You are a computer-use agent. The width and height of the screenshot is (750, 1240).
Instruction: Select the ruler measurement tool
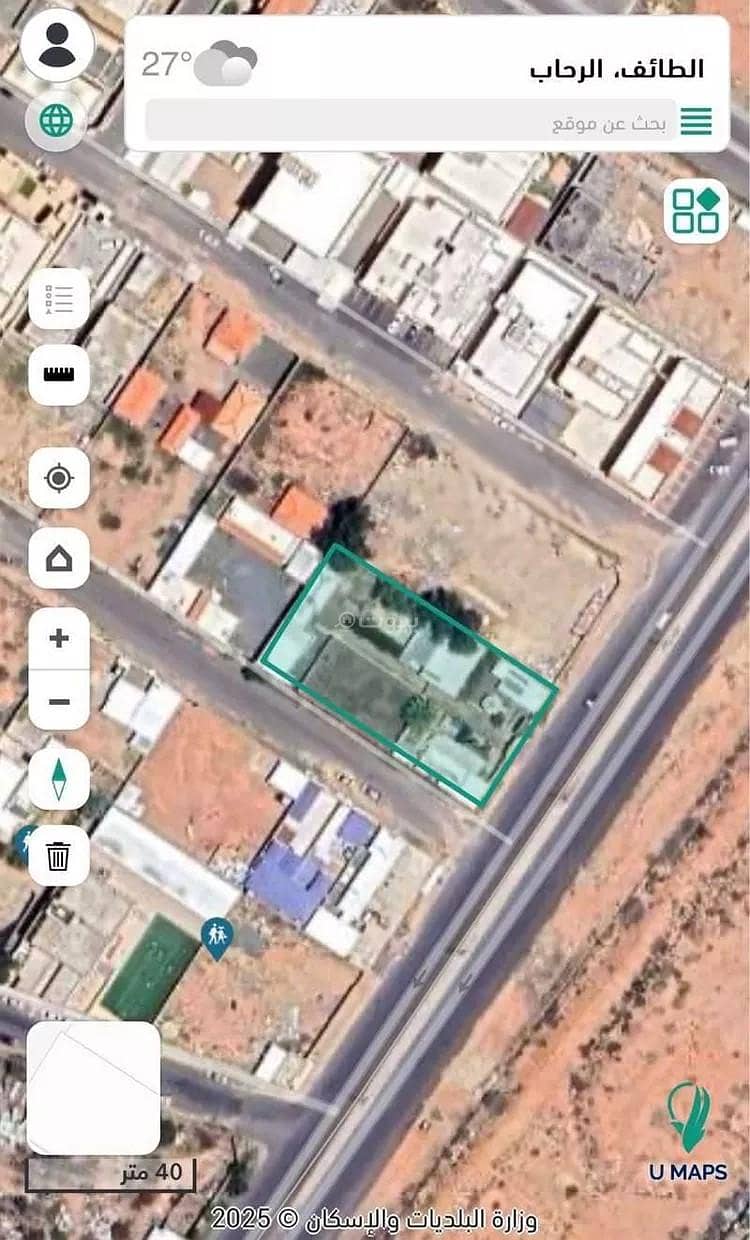coord(59,375)
